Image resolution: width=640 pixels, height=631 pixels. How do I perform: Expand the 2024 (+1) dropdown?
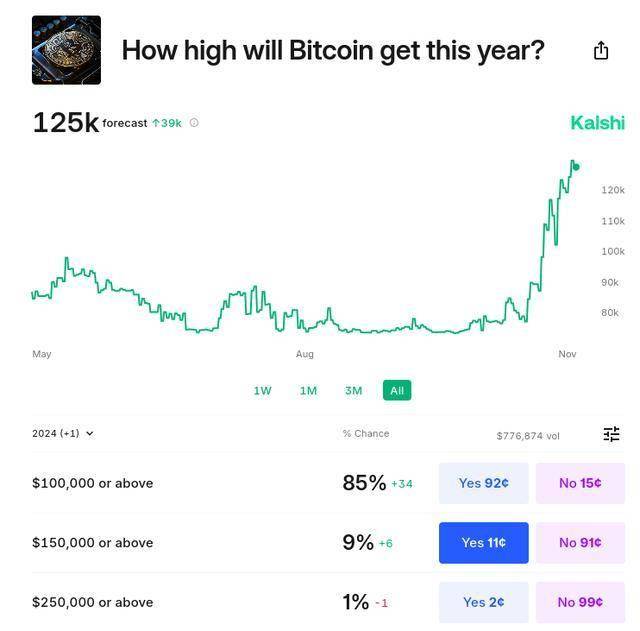pyautogui.click(x=63, y=434)
